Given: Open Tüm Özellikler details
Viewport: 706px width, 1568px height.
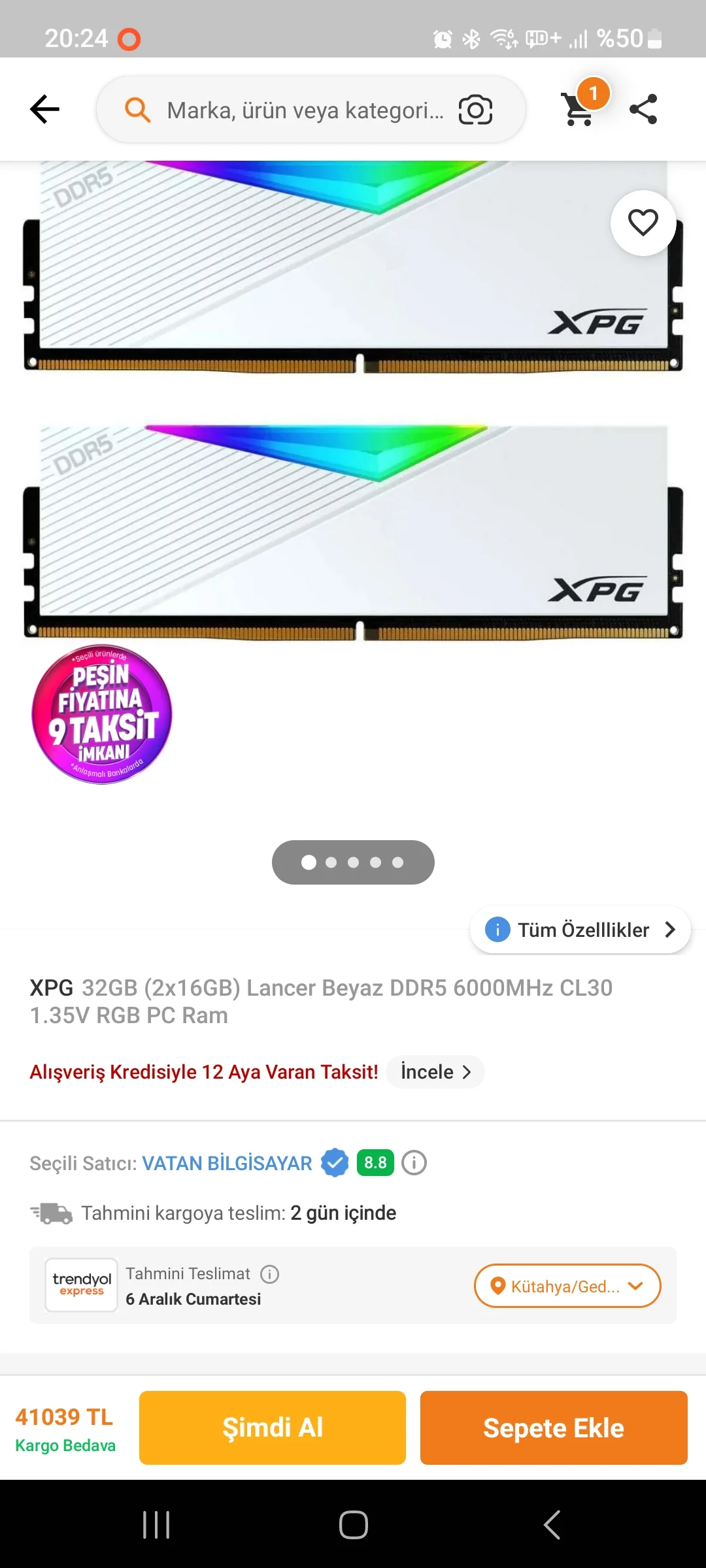Looking at the screenshot, I should click(580, 930).
